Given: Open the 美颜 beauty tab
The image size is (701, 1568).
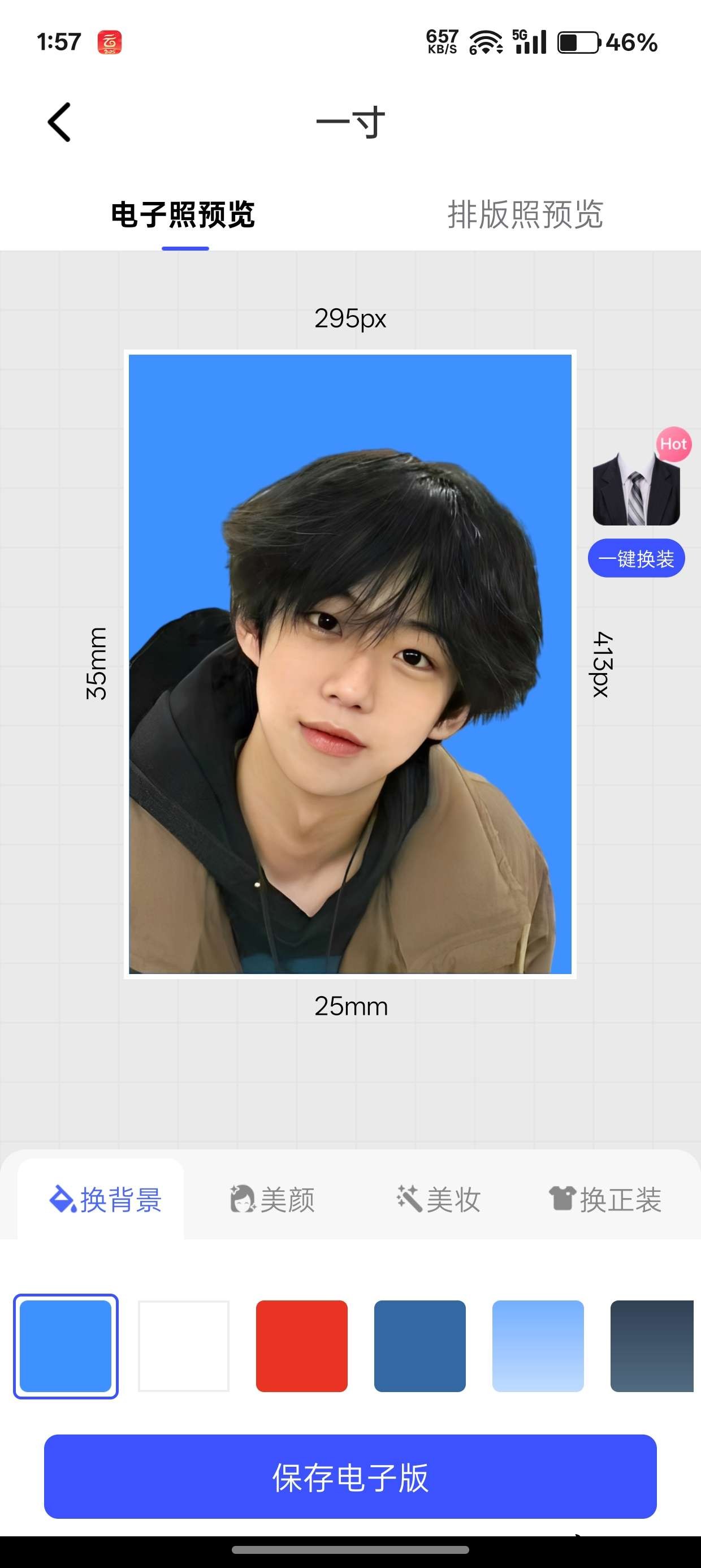Looking at the screenshot, I should point(272,1200).
